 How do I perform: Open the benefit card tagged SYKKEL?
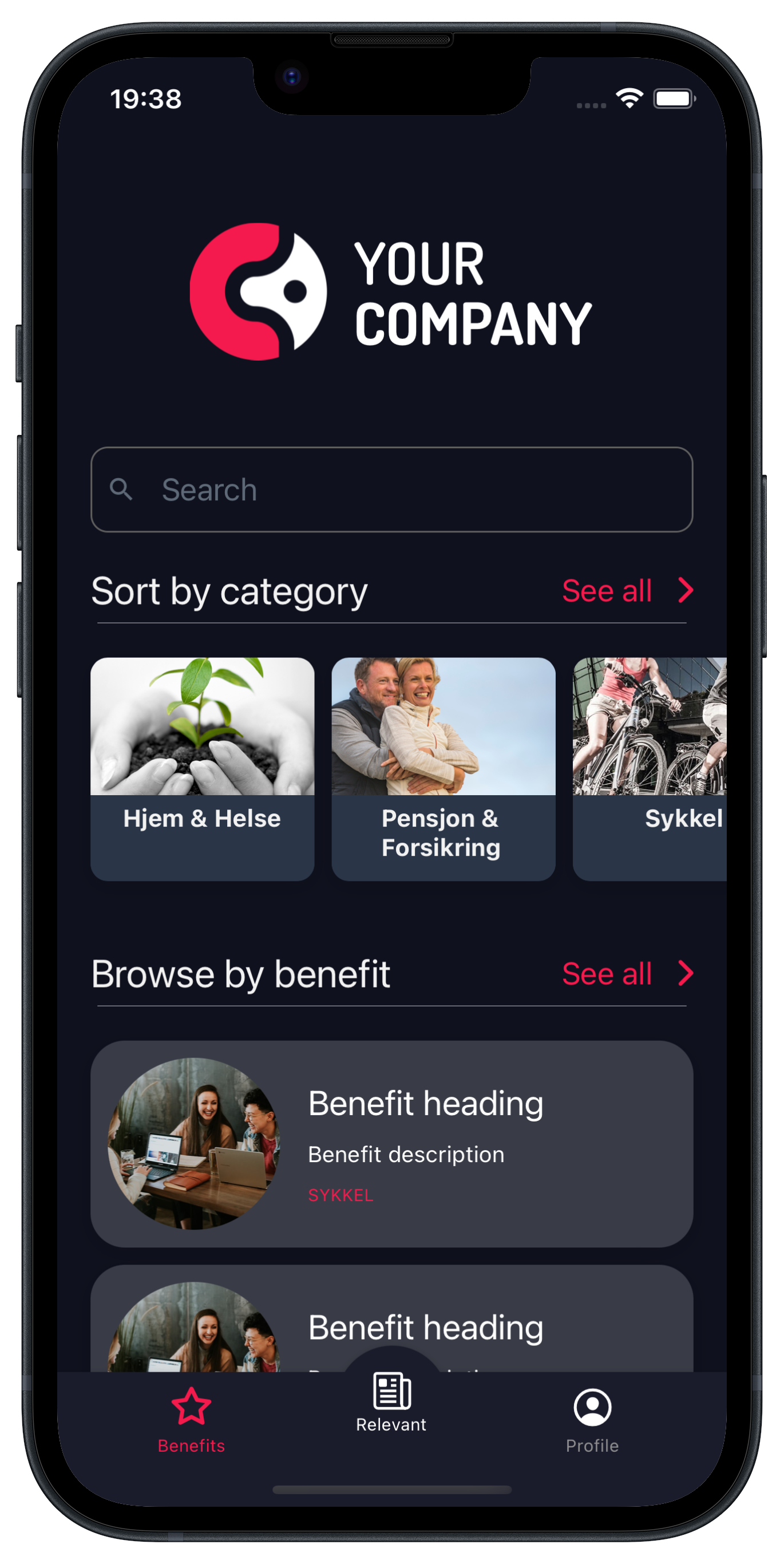(391, 1144)
